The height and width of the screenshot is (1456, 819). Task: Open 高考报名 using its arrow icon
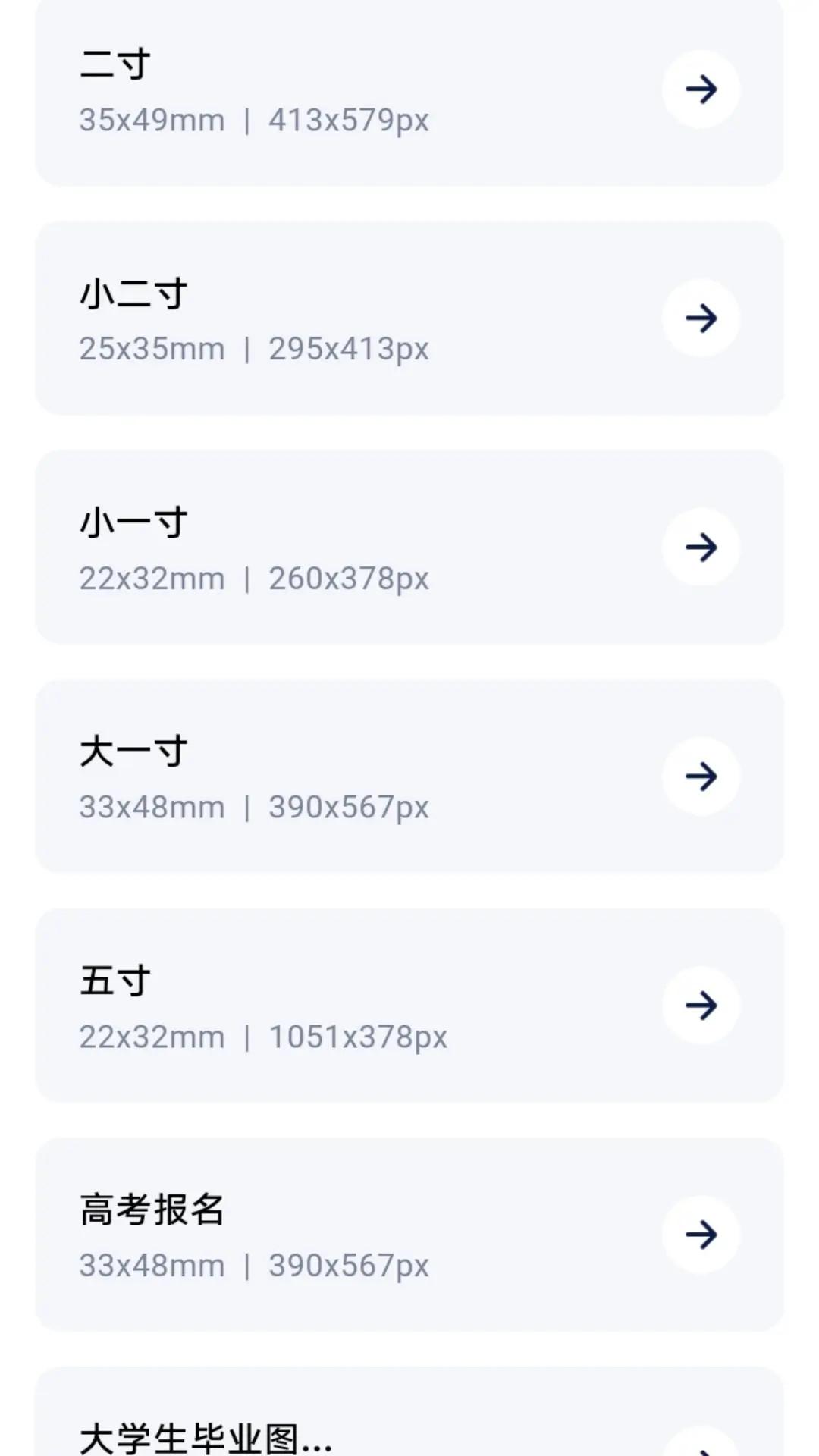pyautogui.click(x=700, y=1235)
